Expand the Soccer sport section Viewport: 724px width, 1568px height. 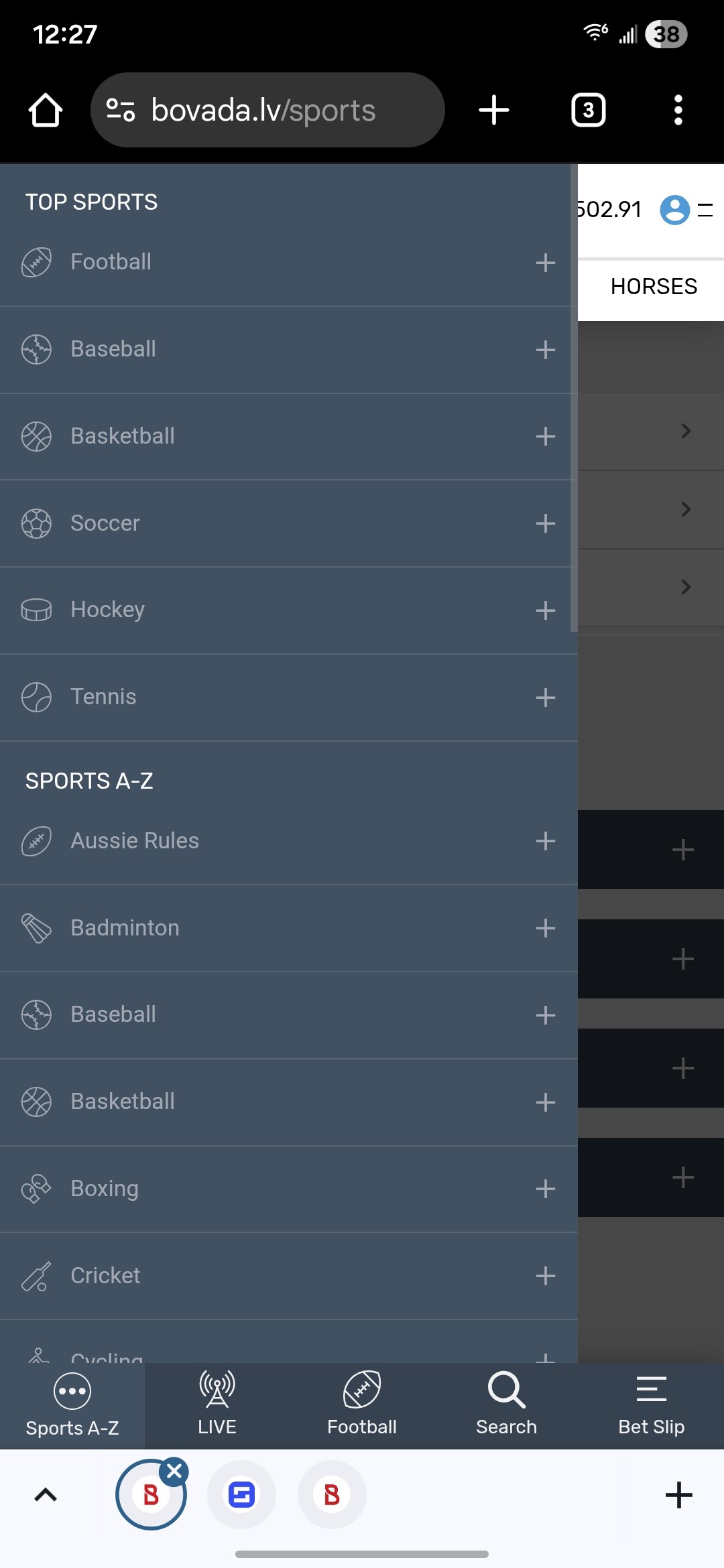coord(545,523)
